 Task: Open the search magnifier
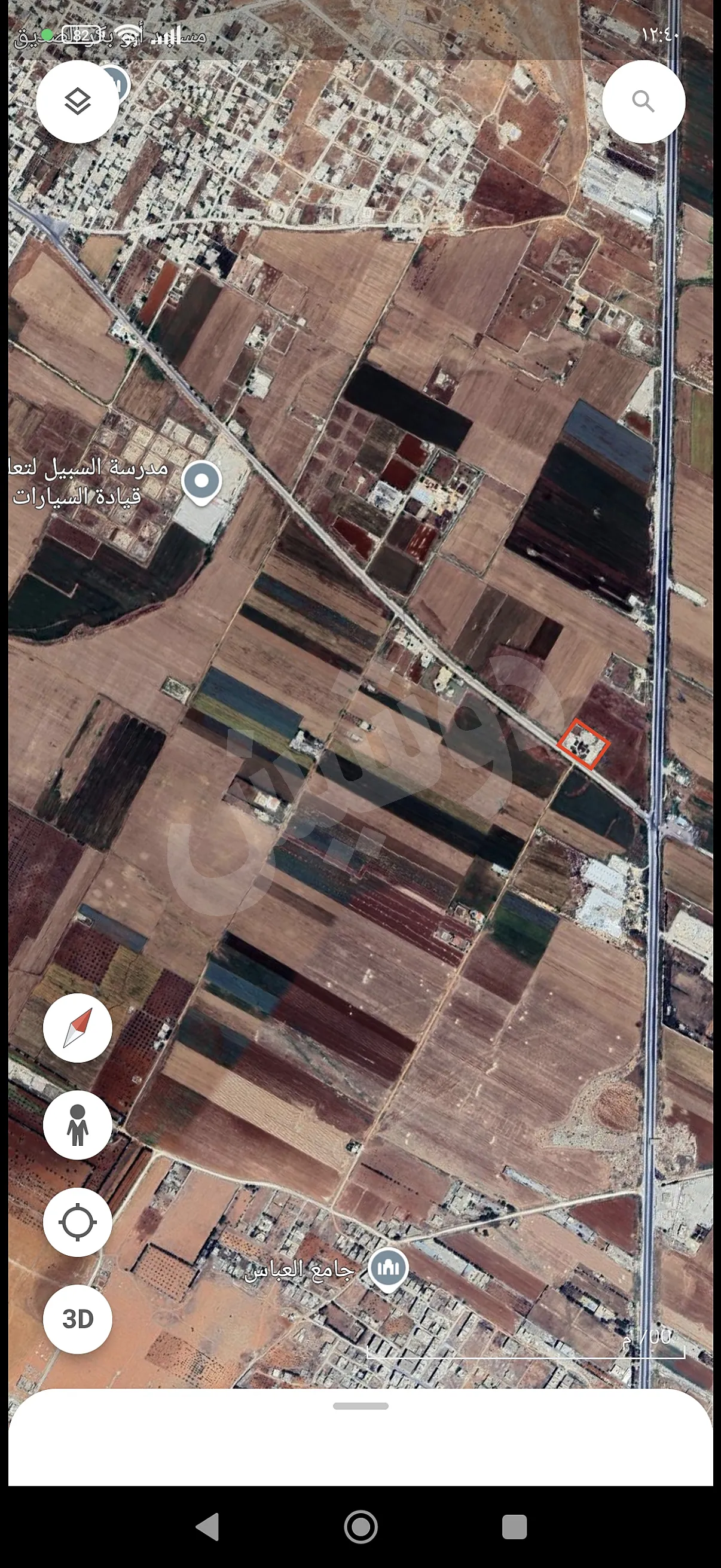point(643,102)
